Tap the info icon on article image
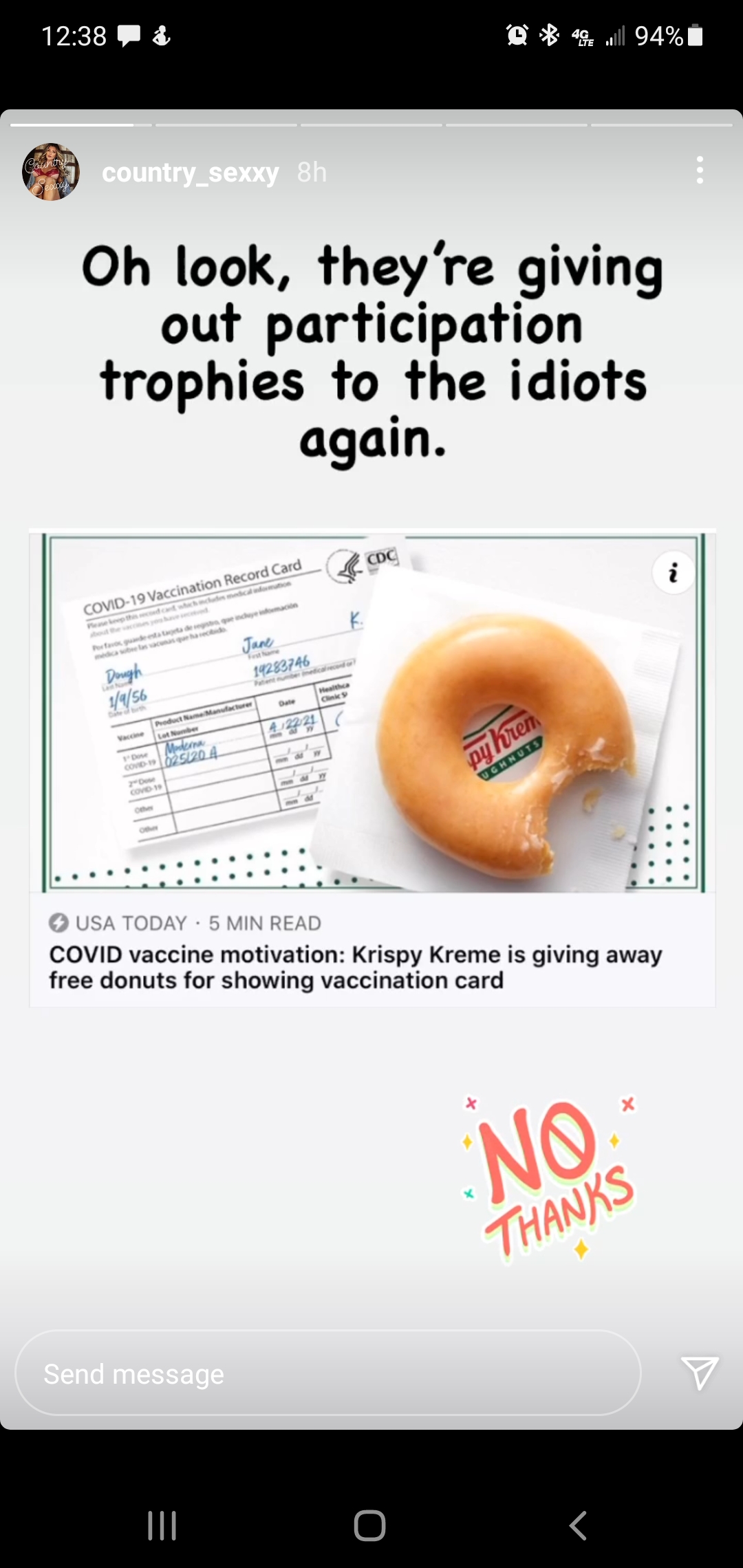743x1568 pixels. (674, 572)
